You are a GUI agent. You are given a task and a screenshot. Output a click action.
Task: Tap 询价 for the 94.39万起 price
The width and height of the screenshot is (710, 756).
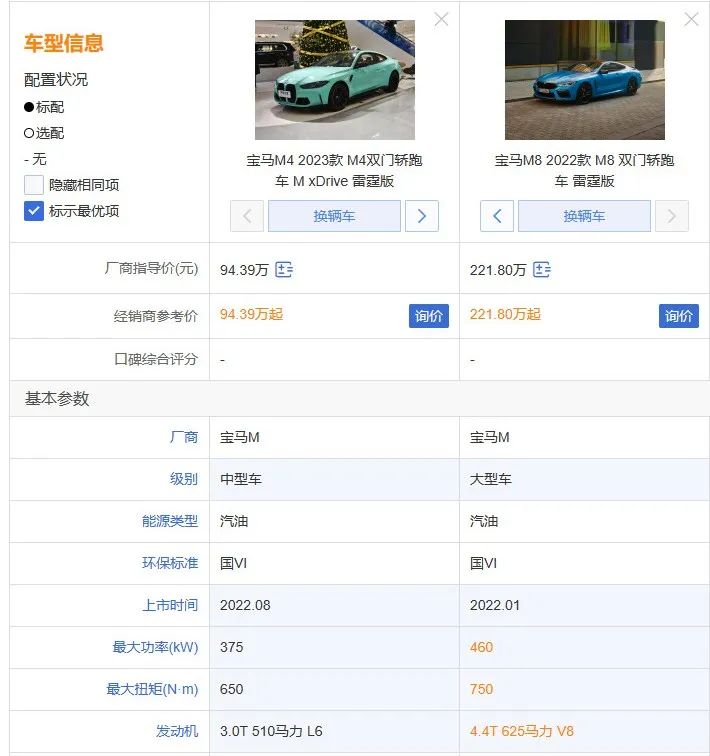[429, 316]
